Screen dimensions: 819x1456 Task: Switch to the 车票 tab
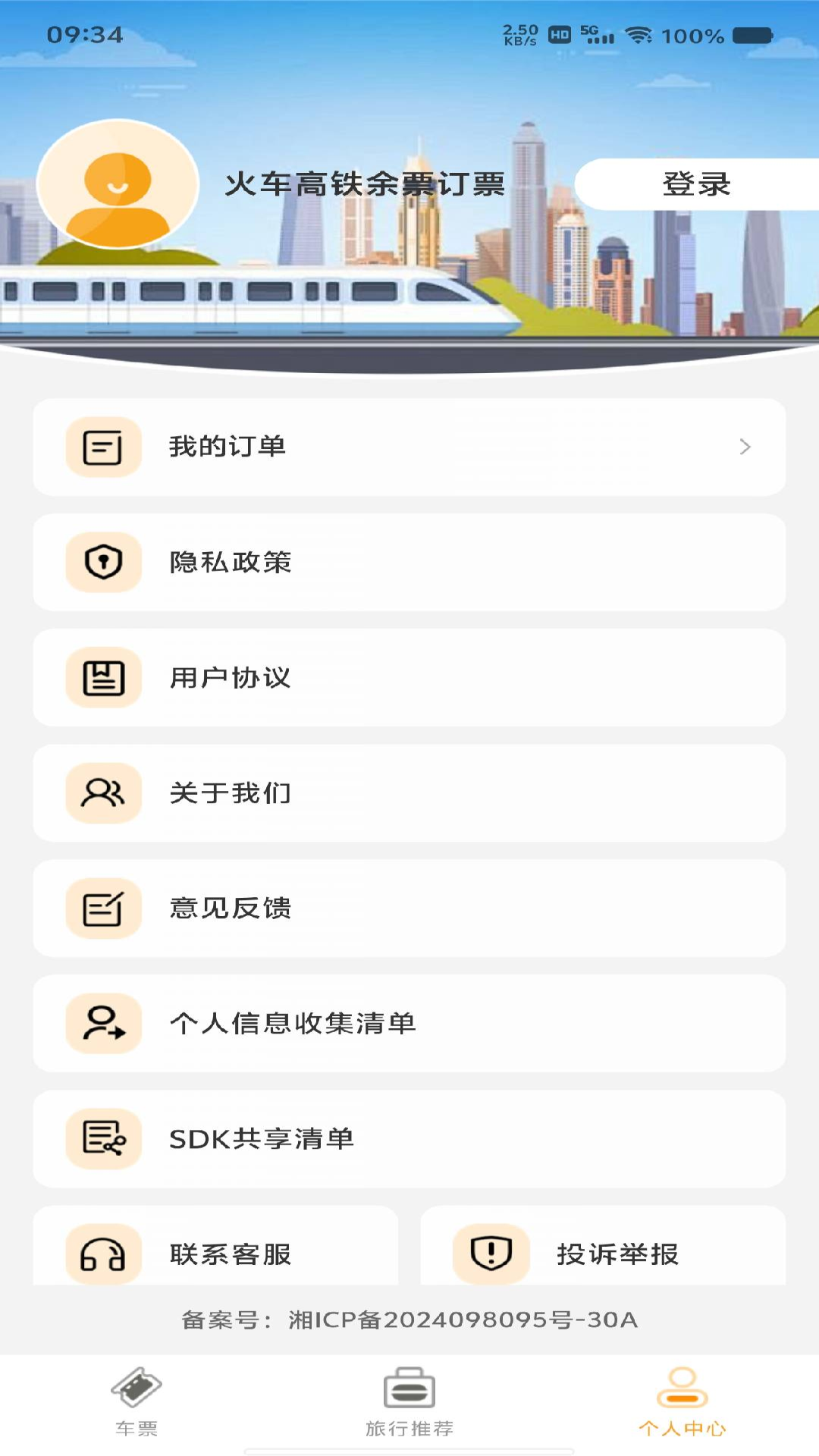[136, 1403]
